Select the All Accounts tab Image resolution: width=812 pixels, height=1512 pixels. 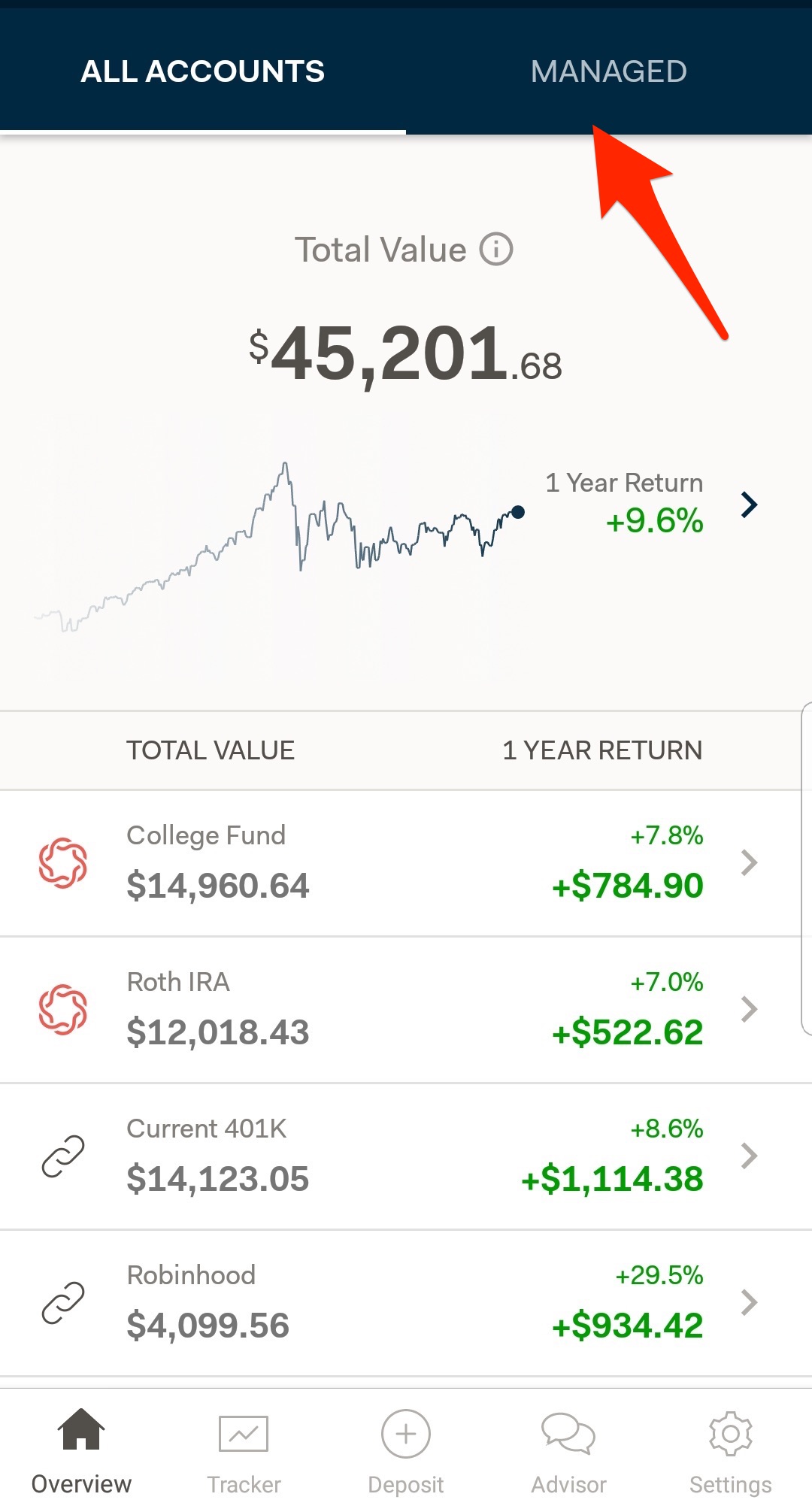[203, 71]
